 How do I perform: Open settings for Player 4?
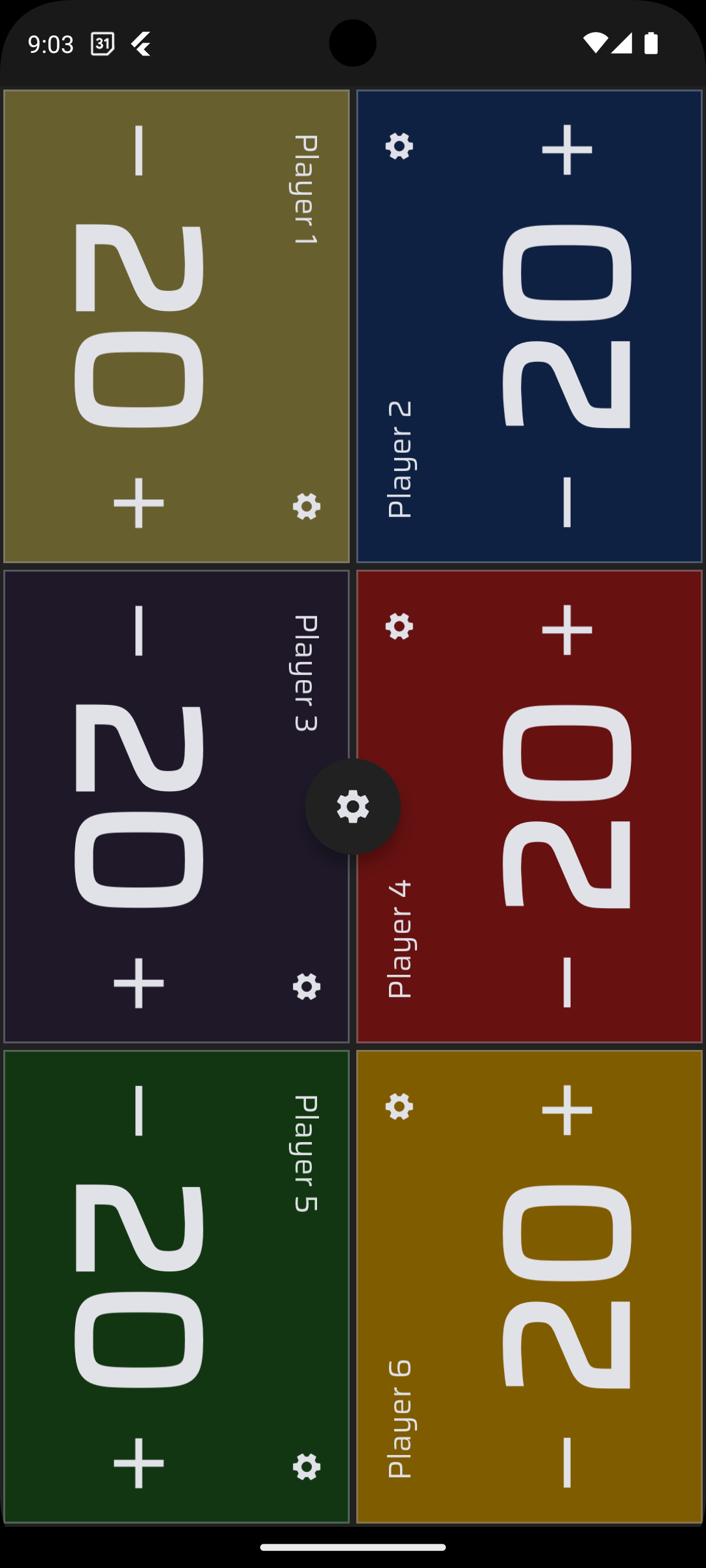point(400,627)
